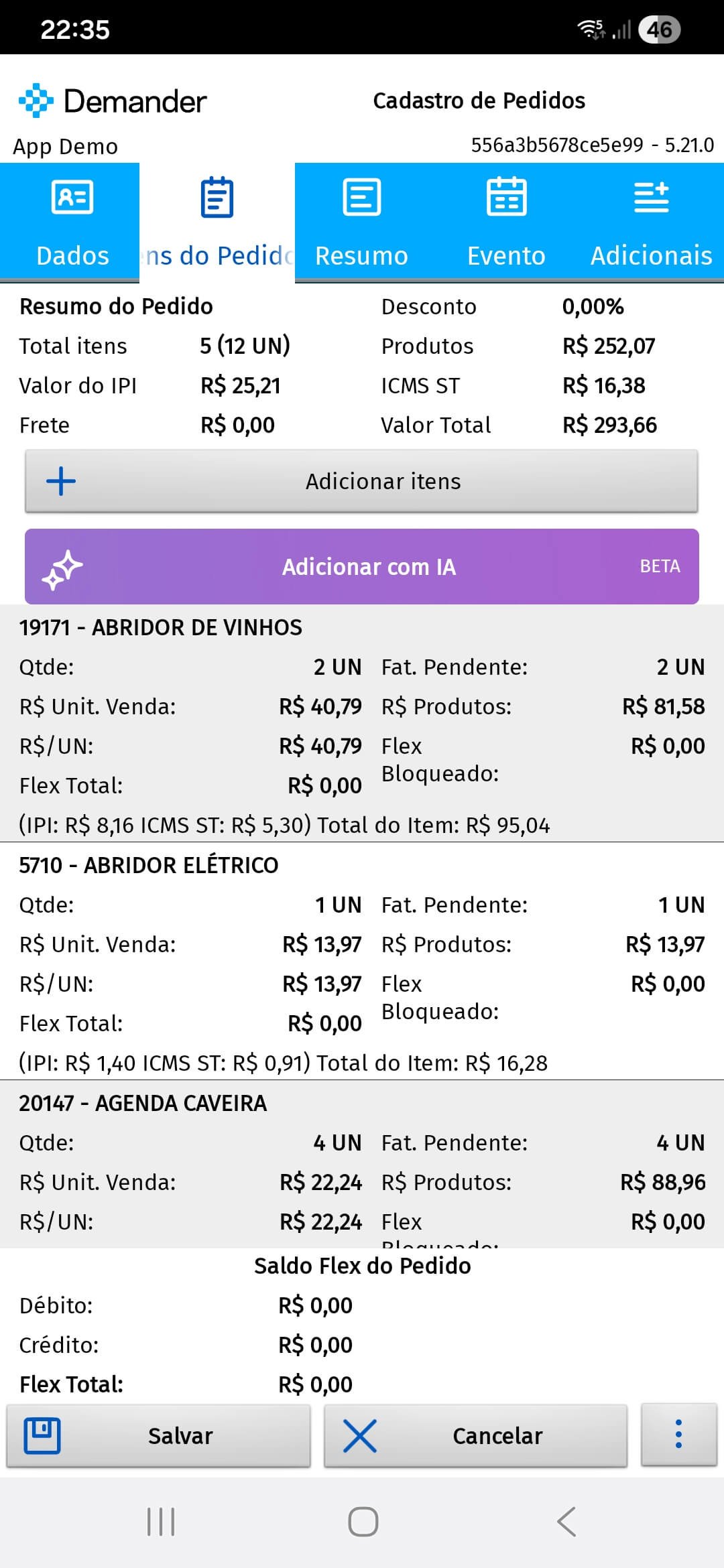Save the order with Salvar
This screenshot has height=1568, width=724.
coord(158,1435)
